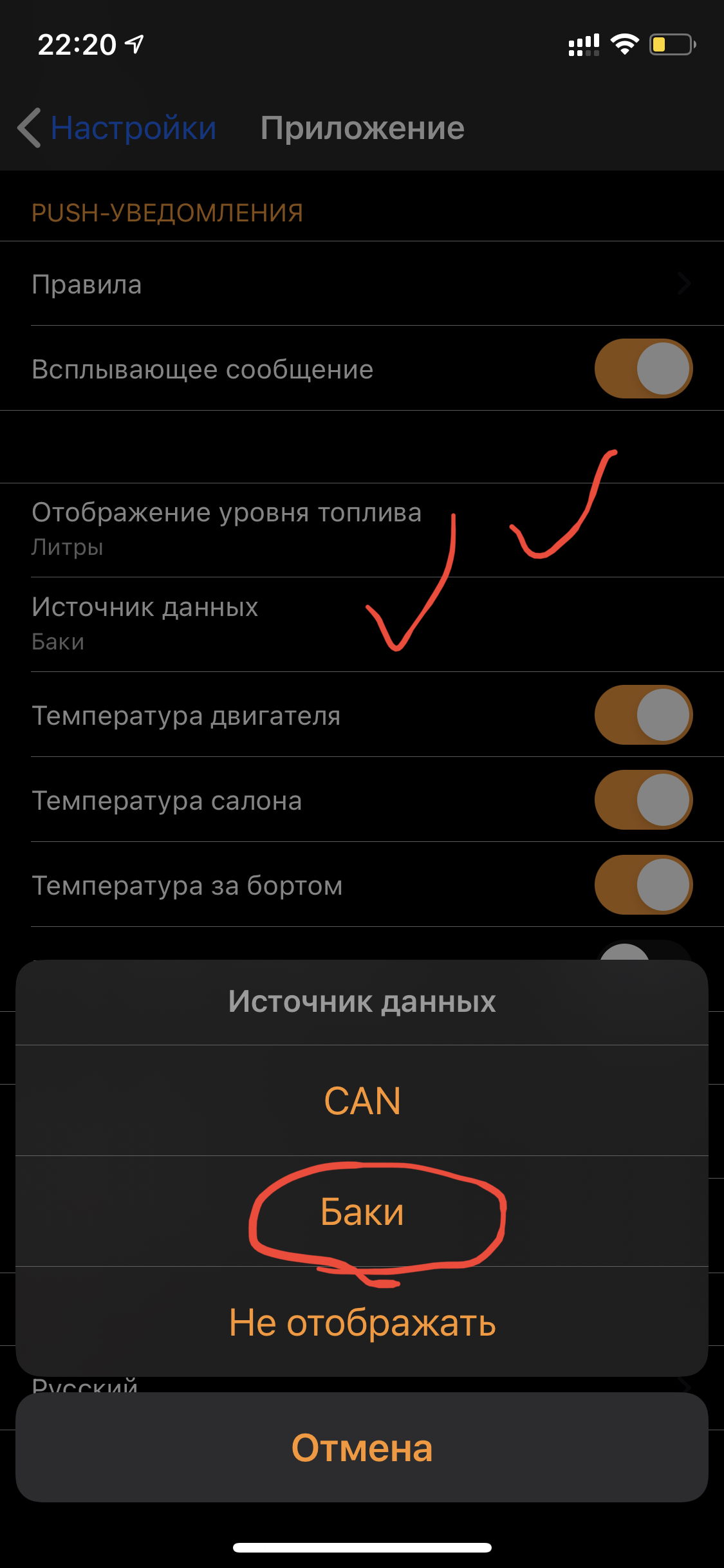Screen dimensions: 724x1568
Task: Dismiss the sheet with Отмена
Action: (x=362, y=1448)
